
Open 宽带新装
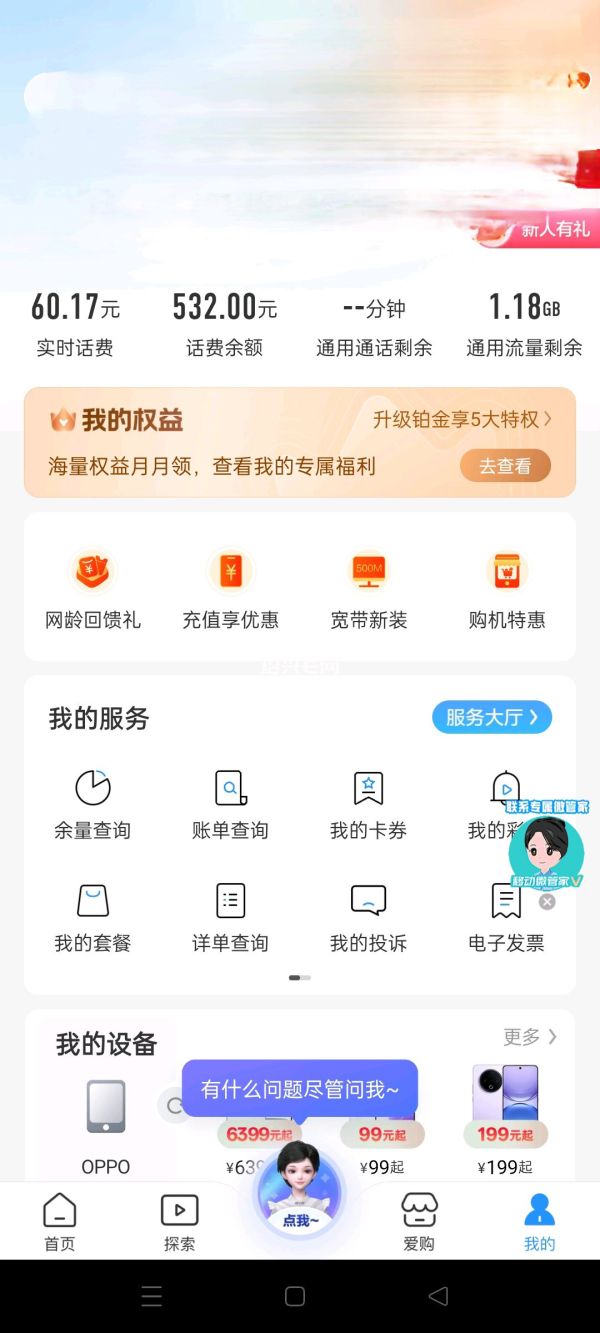[x=369, y=590]
